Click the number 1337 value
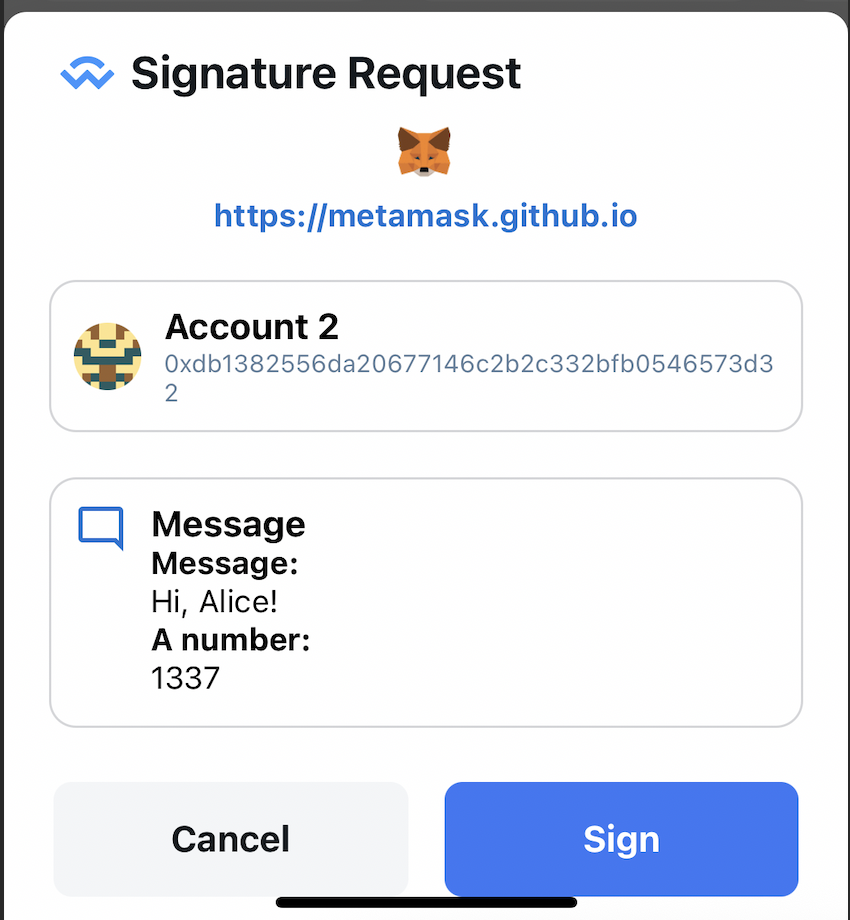 tap(184, 677)
